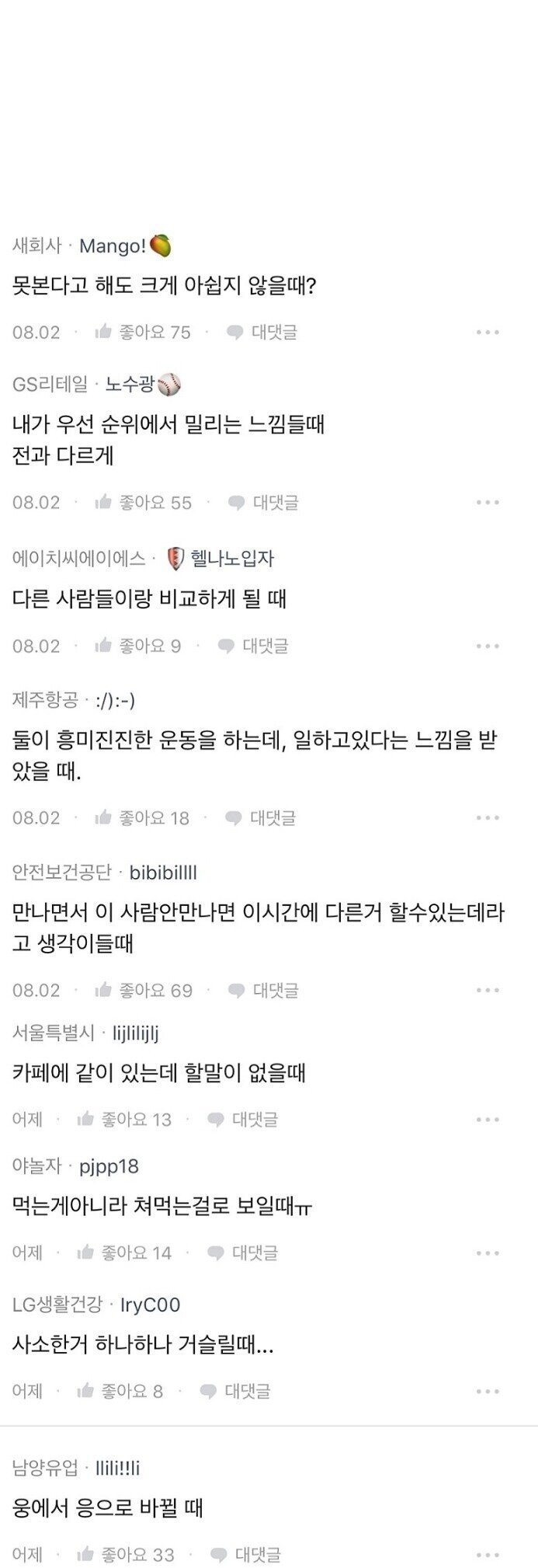Reply to 노수광's comment
The width and height of the screenshot is (538, 1568).
click(x=263, y=503)
